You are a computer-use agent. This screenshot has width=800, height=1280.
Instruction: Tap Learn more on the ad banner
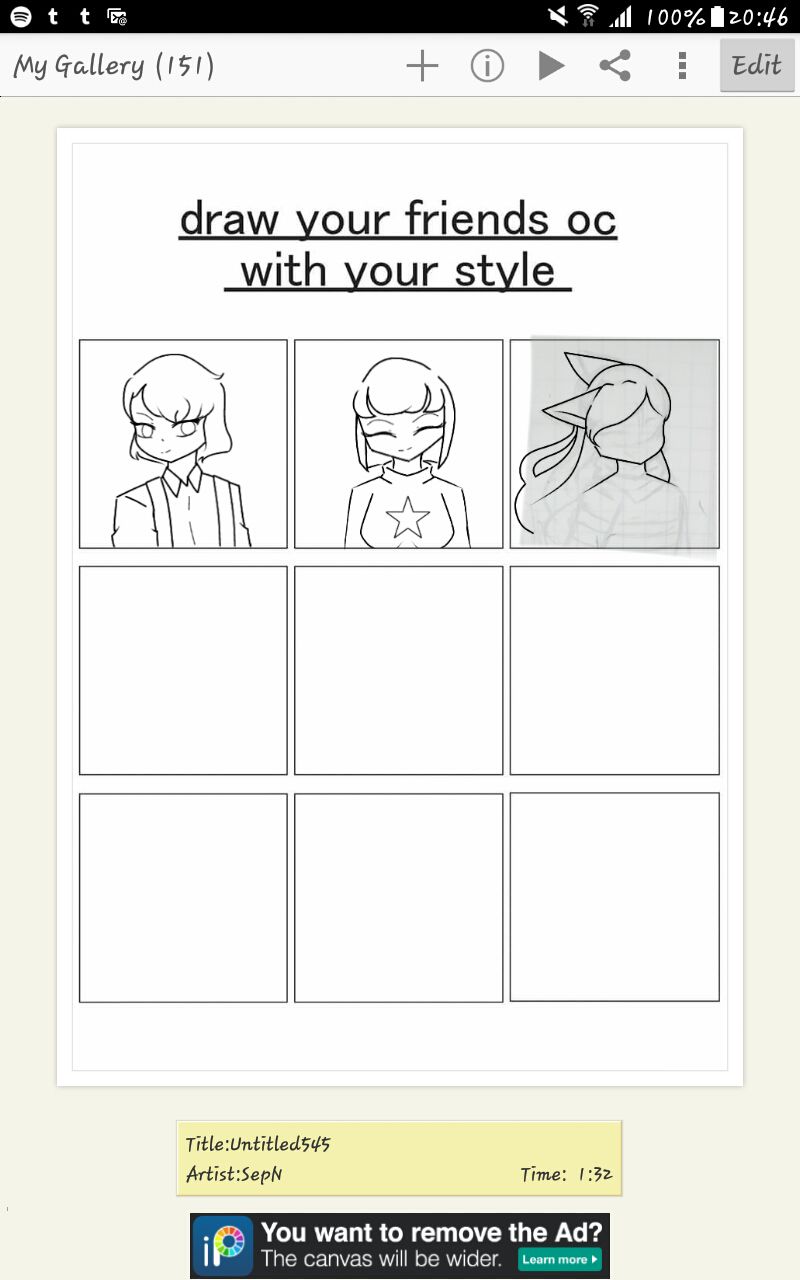point(560,1259)
